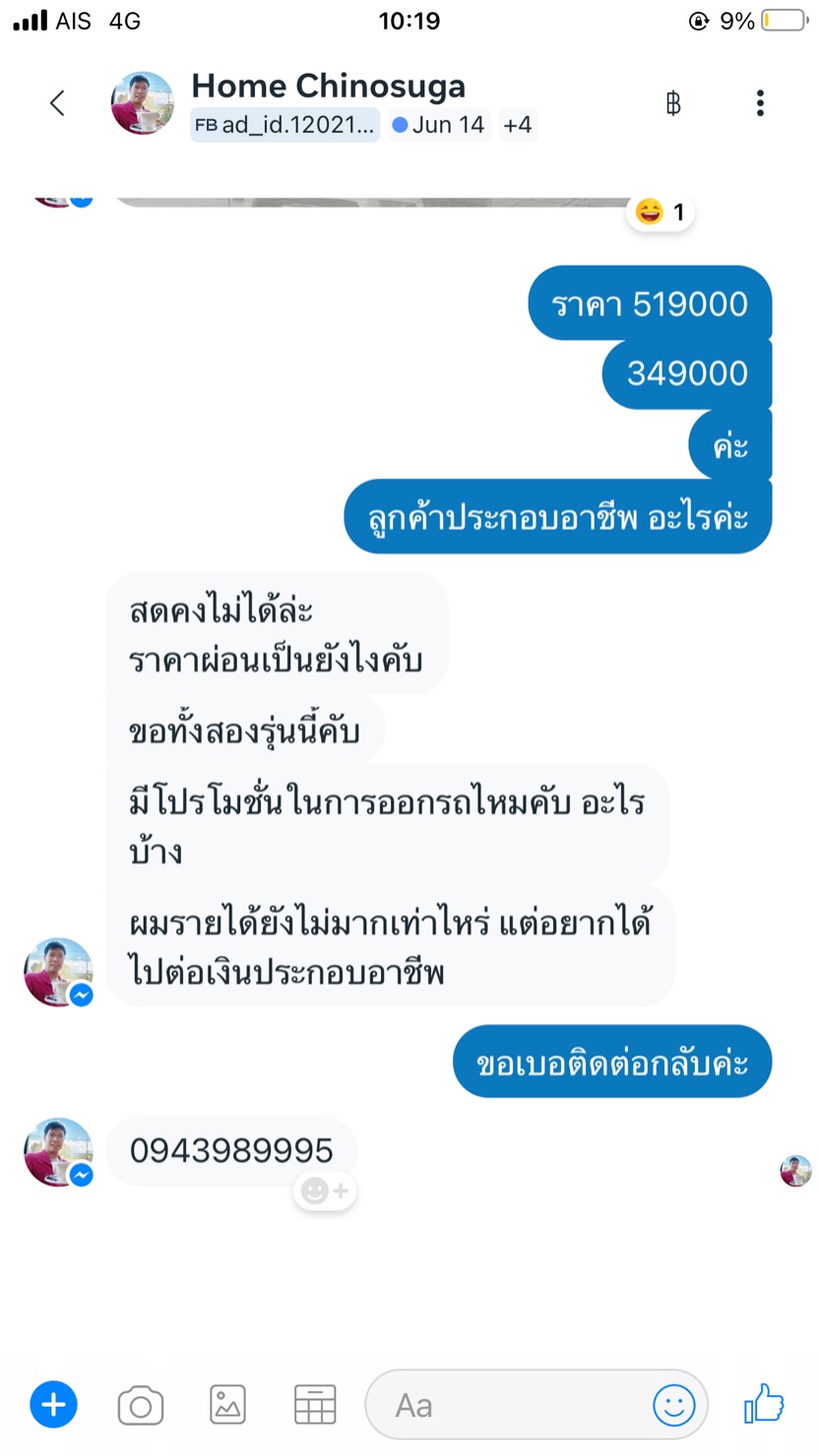This screenshot has height=1456, width=819.
Task: Send a thumbs-up like
Action: [764, 1404]
